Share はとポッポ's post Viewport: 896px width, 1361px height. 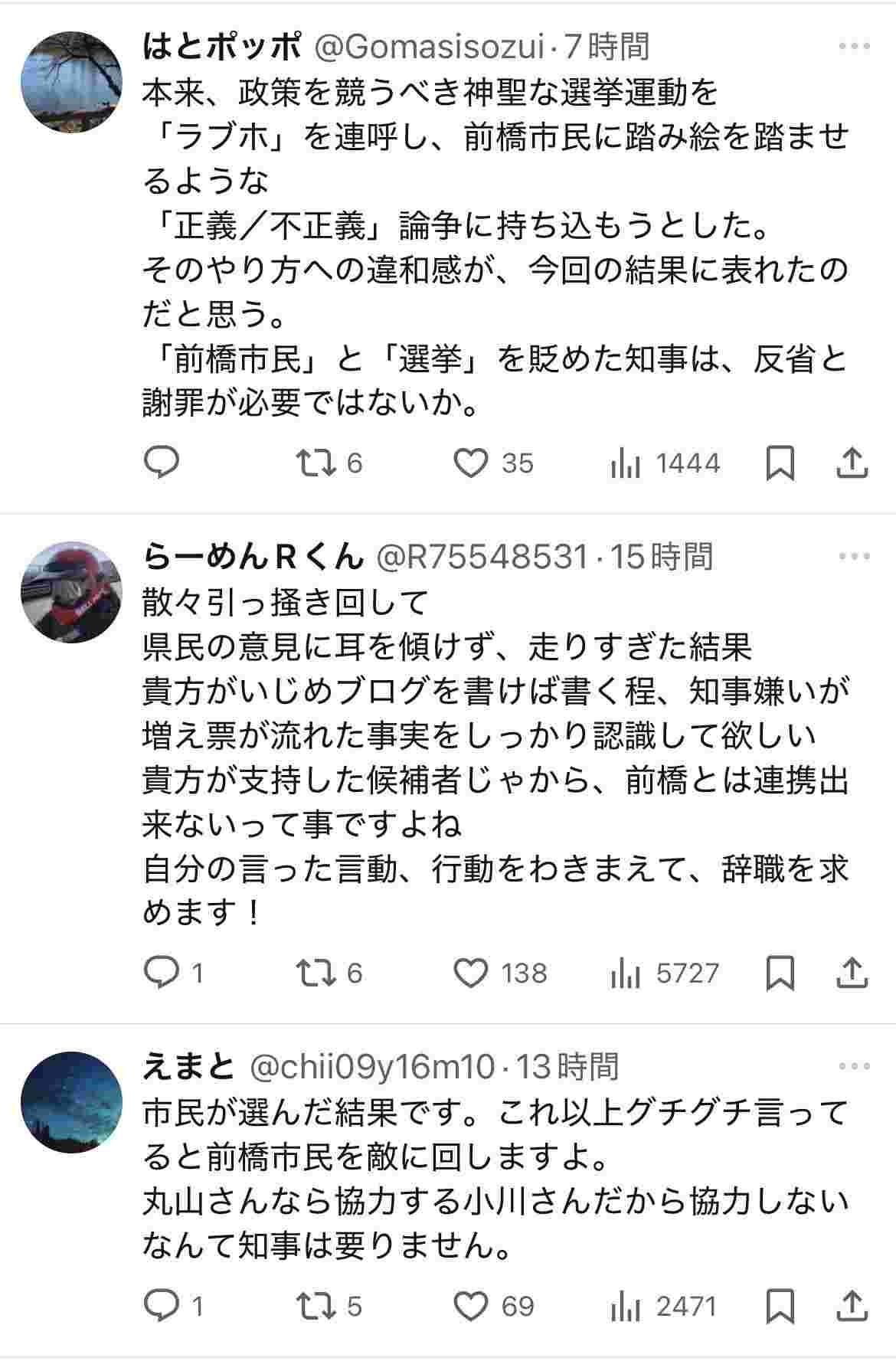coord(852,463)
